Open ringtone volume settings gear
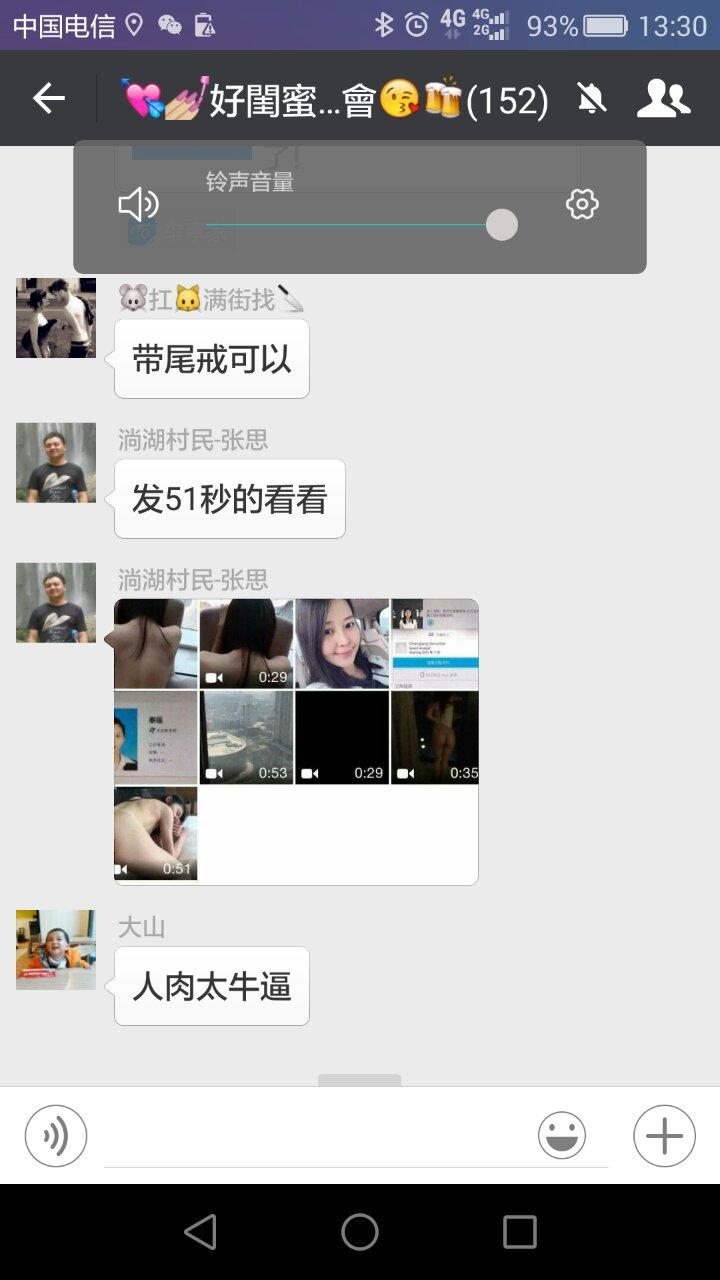Screen dimensions: 720x1280 click(x=581, y=205)
